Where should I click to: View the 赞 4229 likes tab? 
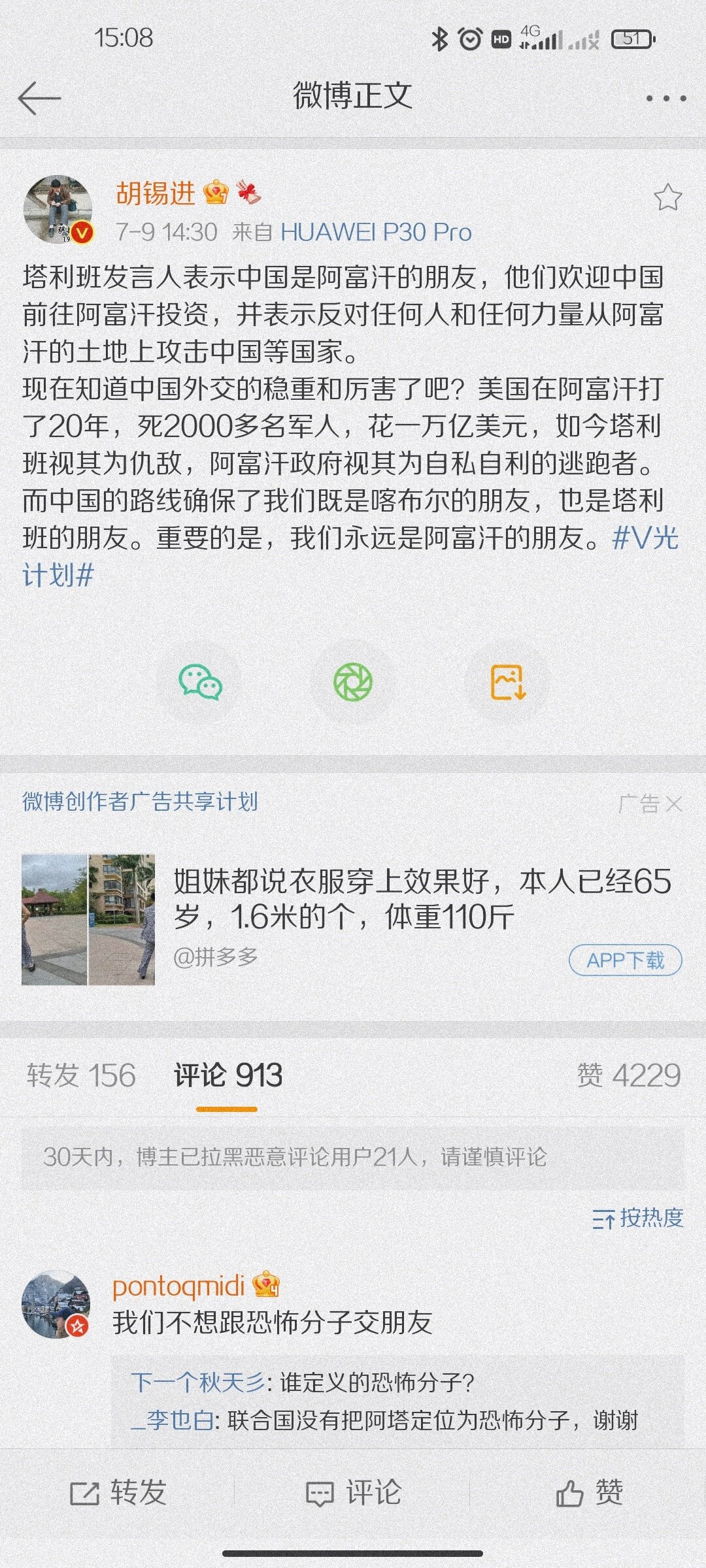click(x=628, y=1075)
